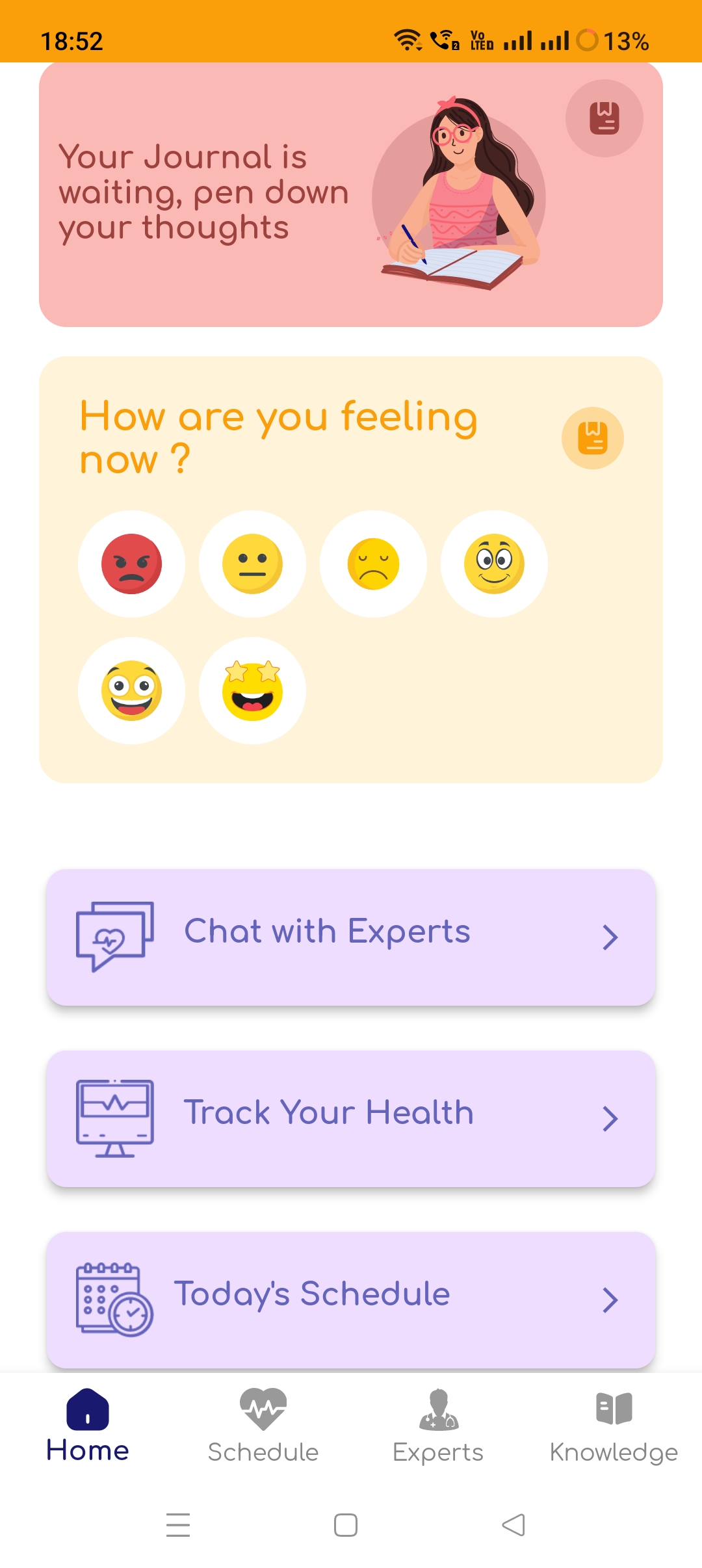Screen dimensions: 702x1568
Task: Pick the star-eyed excited face mood
Action: [x=252, y=690]
